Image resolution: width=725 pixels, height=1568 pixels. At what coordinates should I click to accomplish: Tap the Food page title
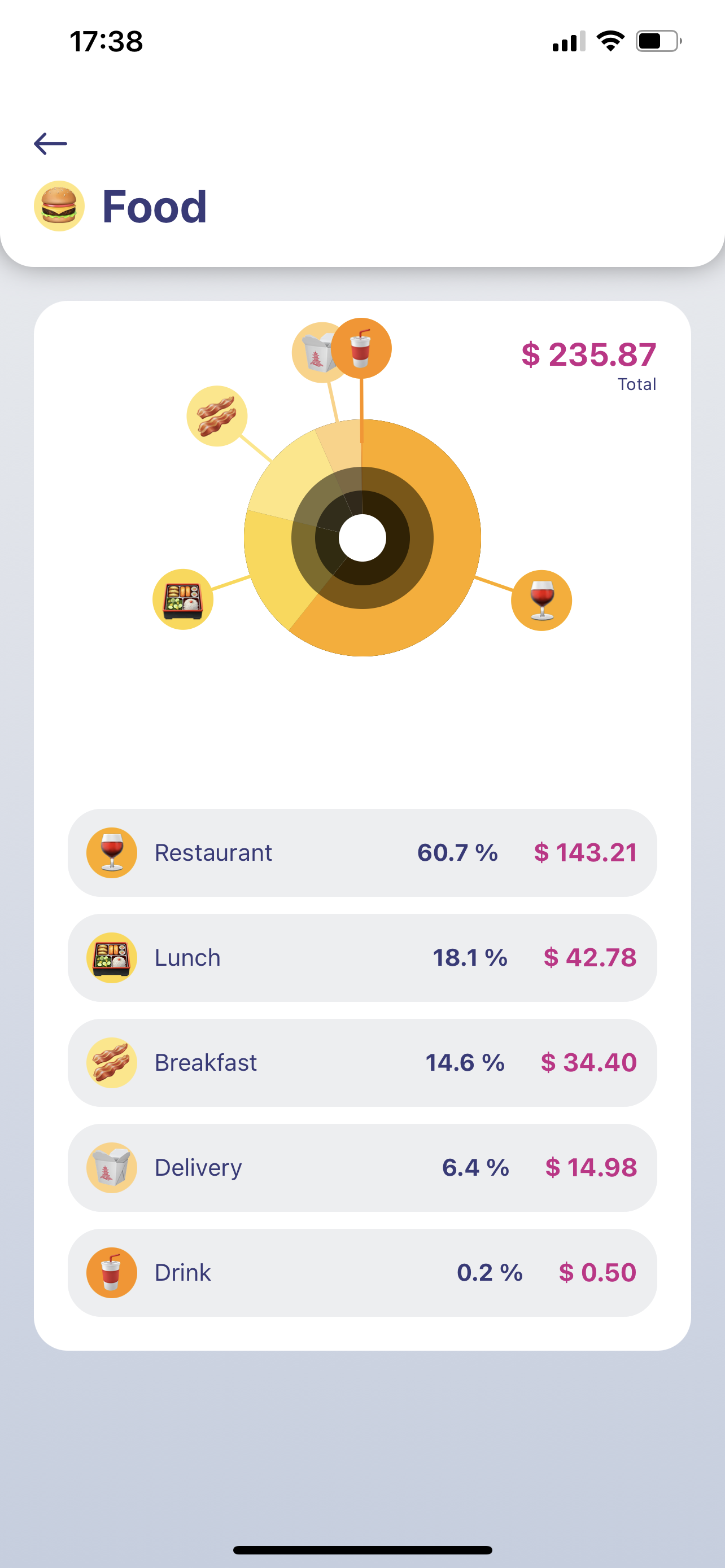click(x=154, y=207)
